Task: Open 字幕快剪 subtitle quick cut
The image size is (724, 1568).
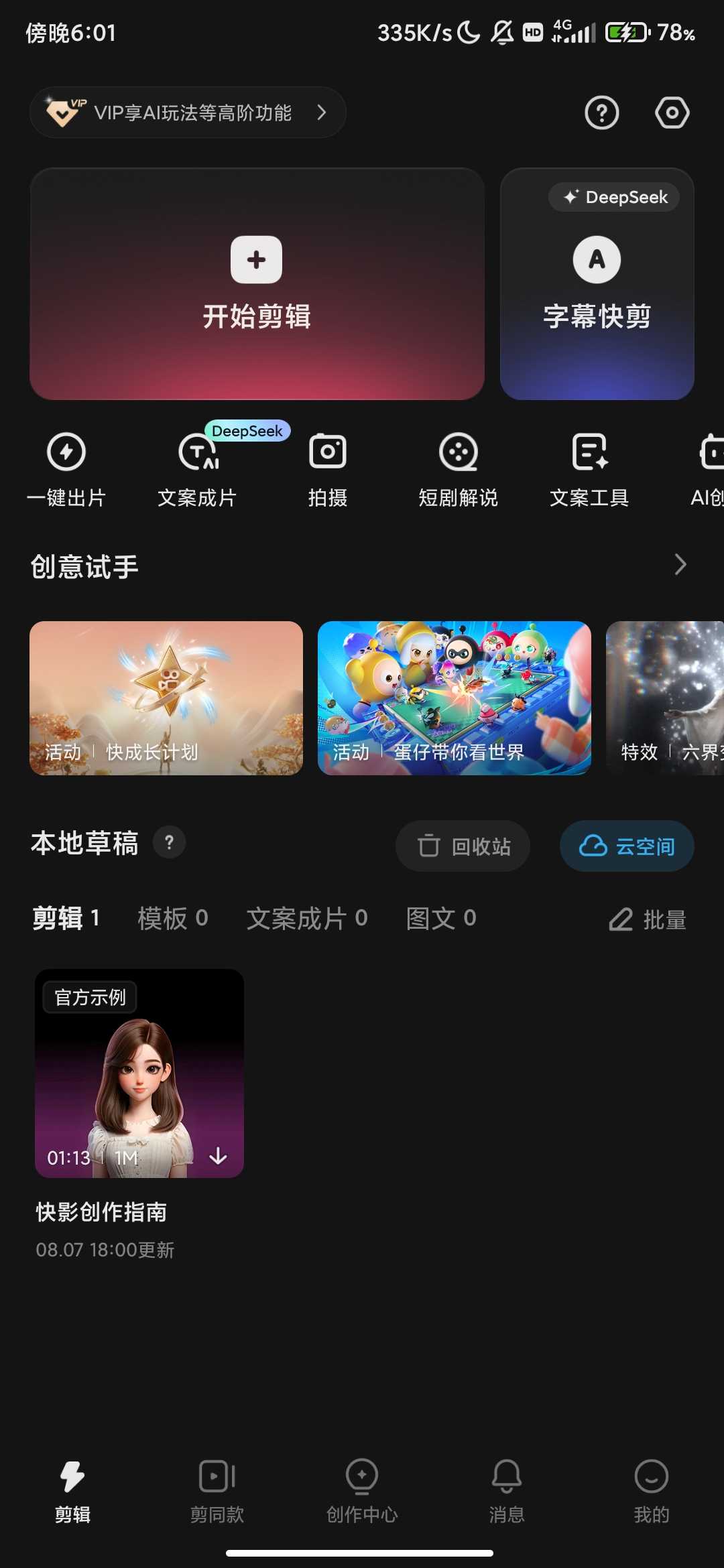Action: click(x=597, y=284)
